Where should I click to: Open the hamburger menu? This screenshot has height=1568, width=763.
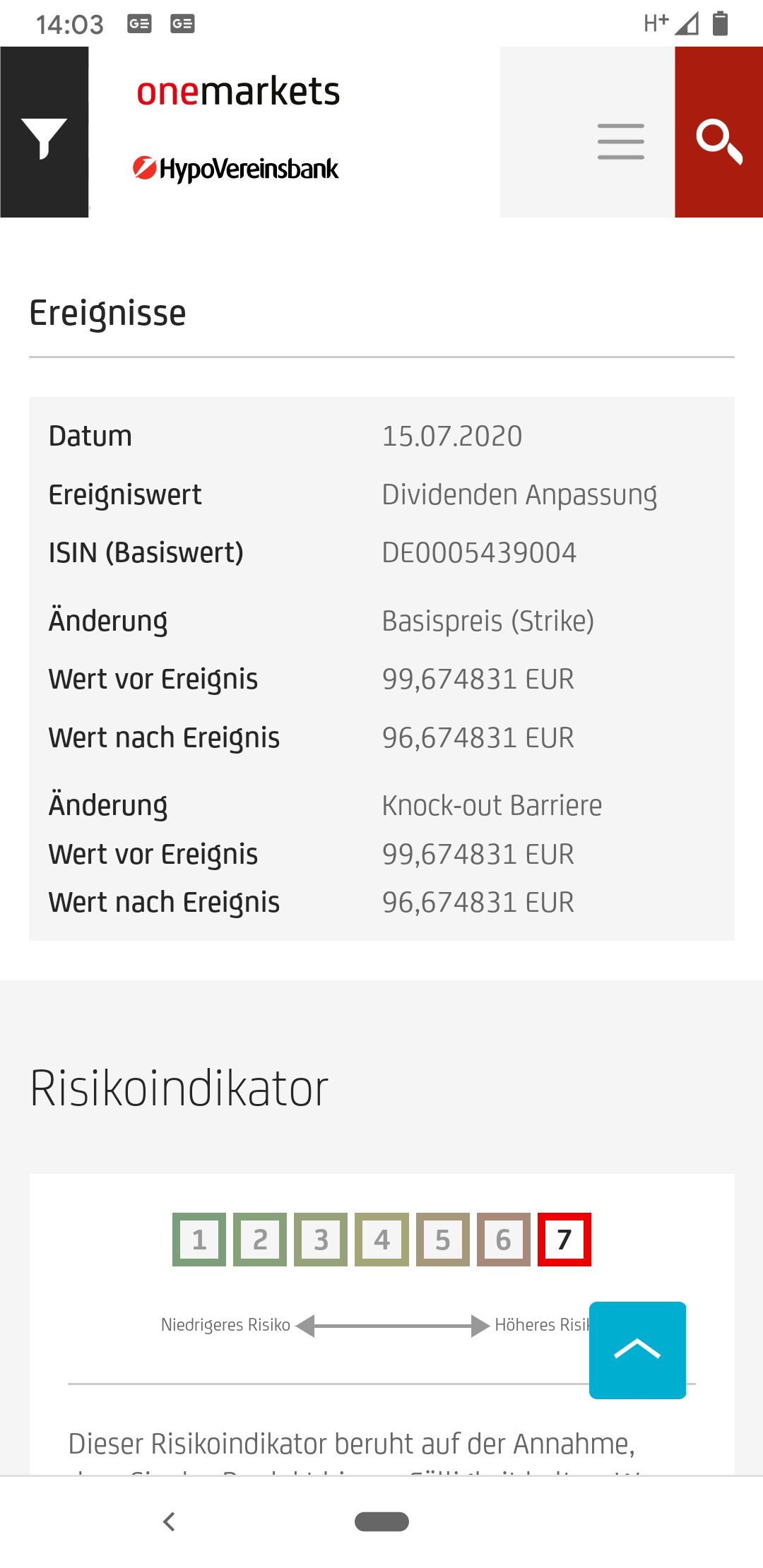tap(620, 141)
